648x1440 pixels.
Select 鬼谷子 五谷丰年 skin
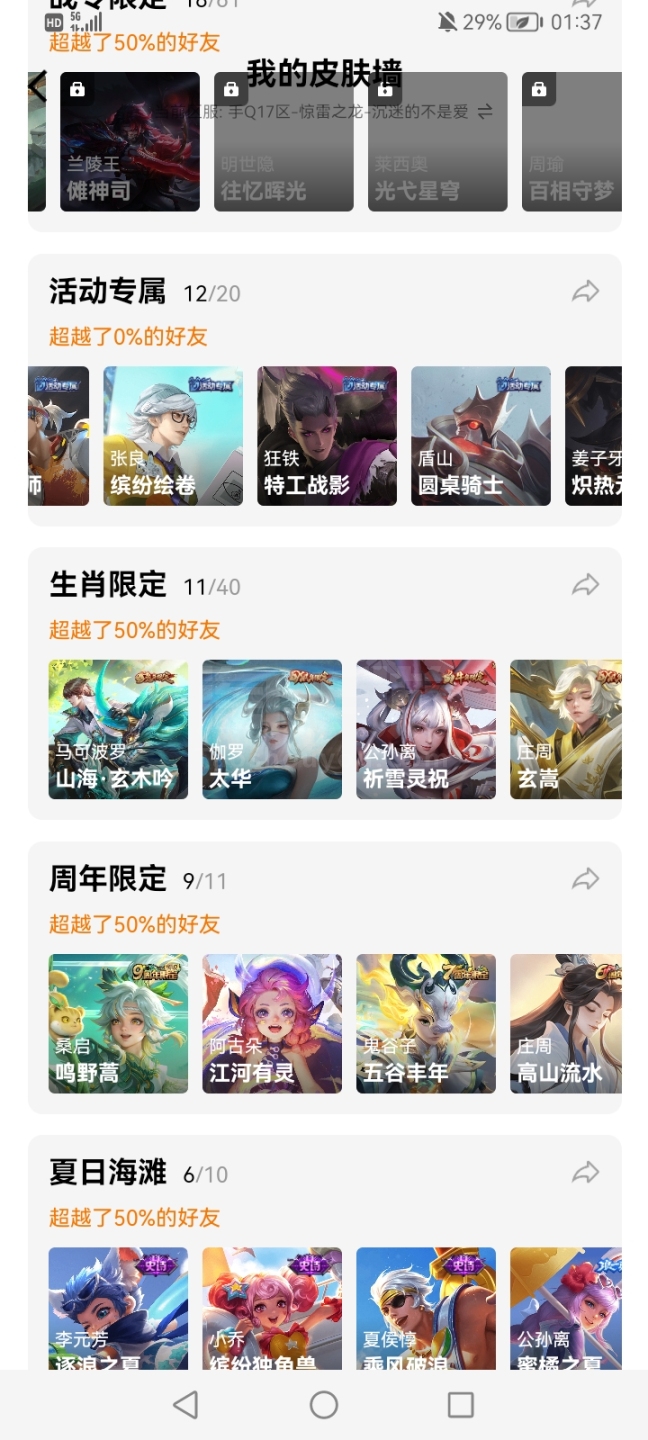pyautogui.click(x=426, y=1023)
